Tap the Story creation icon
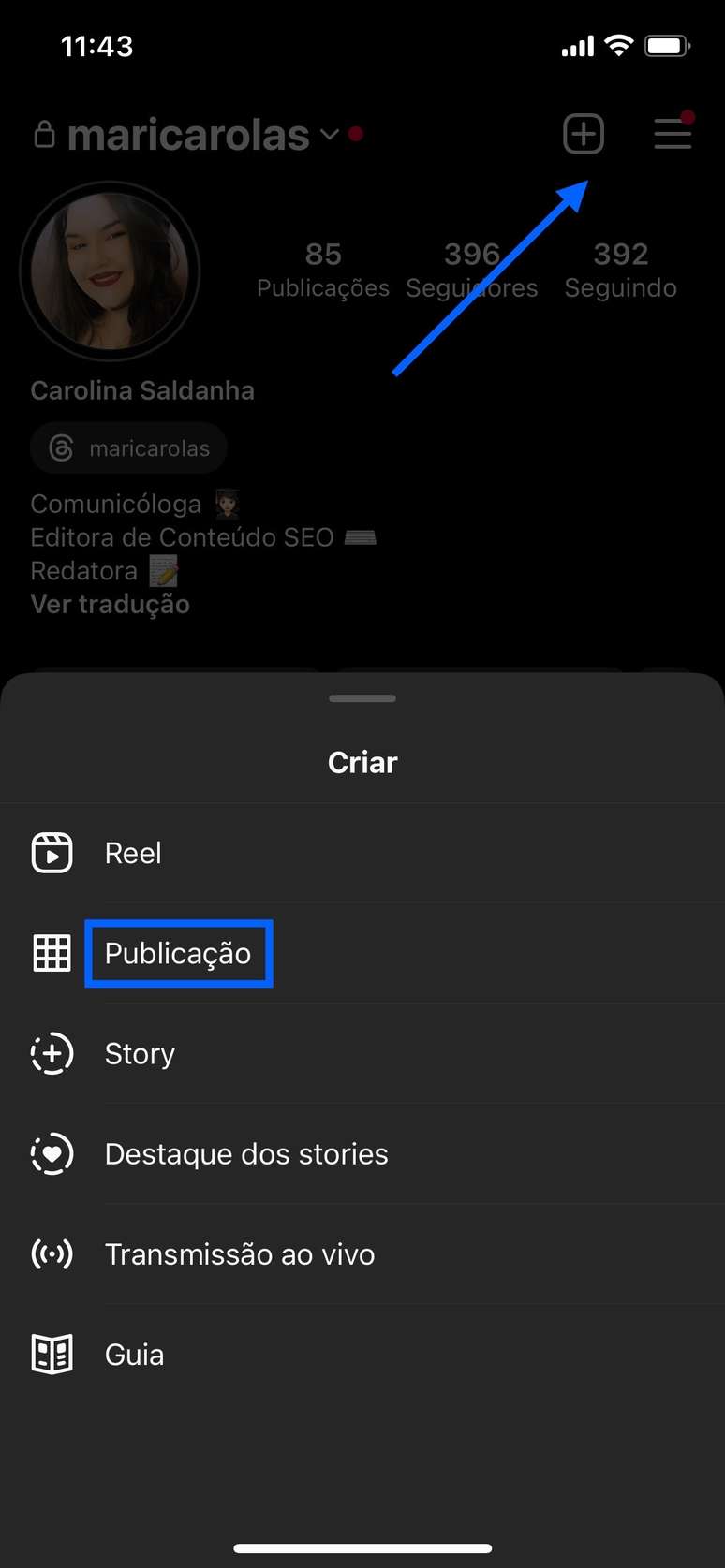This screenshot has height=1568, width=725. tap(52, 1053)
